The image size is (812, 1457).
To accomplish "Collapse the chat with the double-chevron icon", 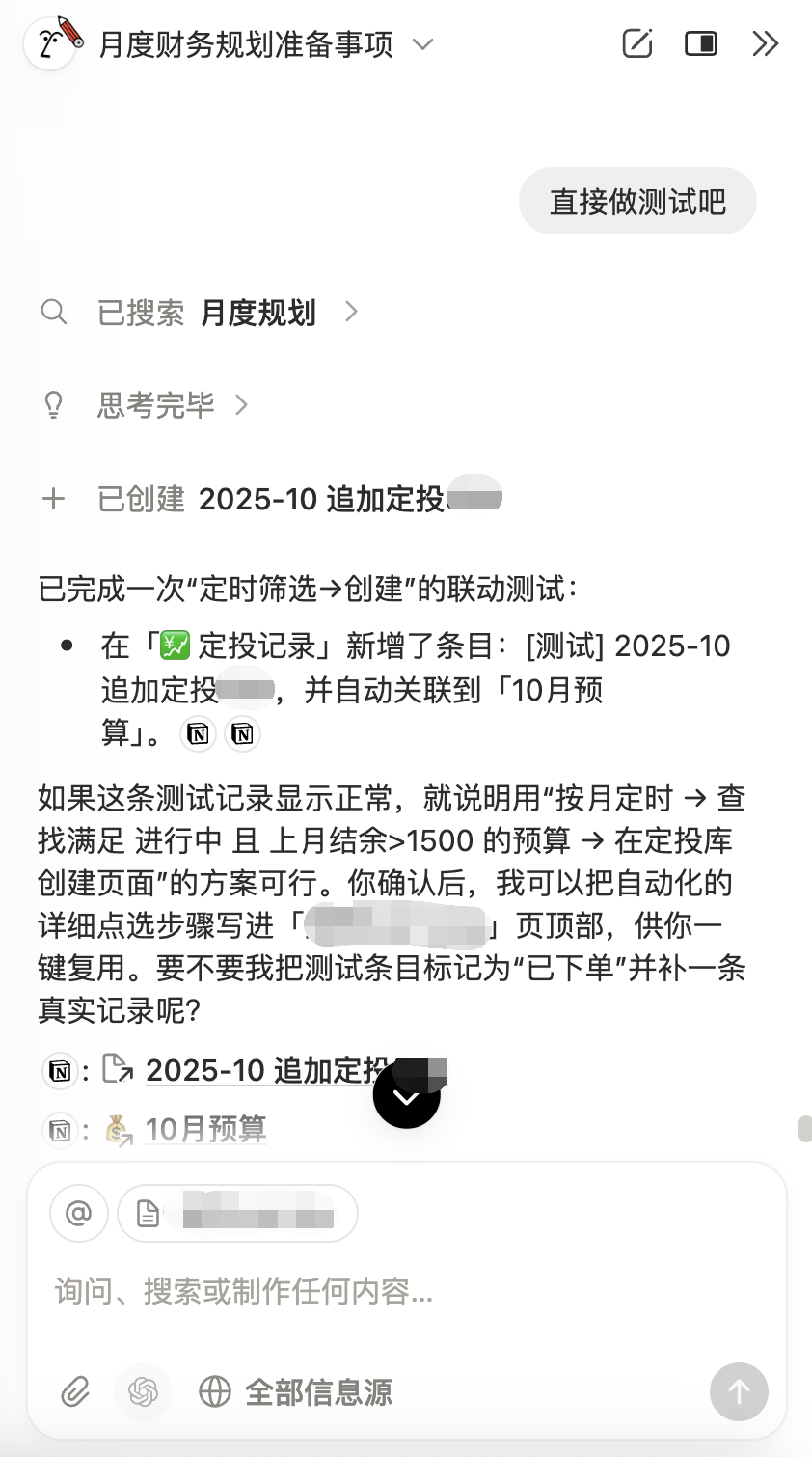I will 766,43.
